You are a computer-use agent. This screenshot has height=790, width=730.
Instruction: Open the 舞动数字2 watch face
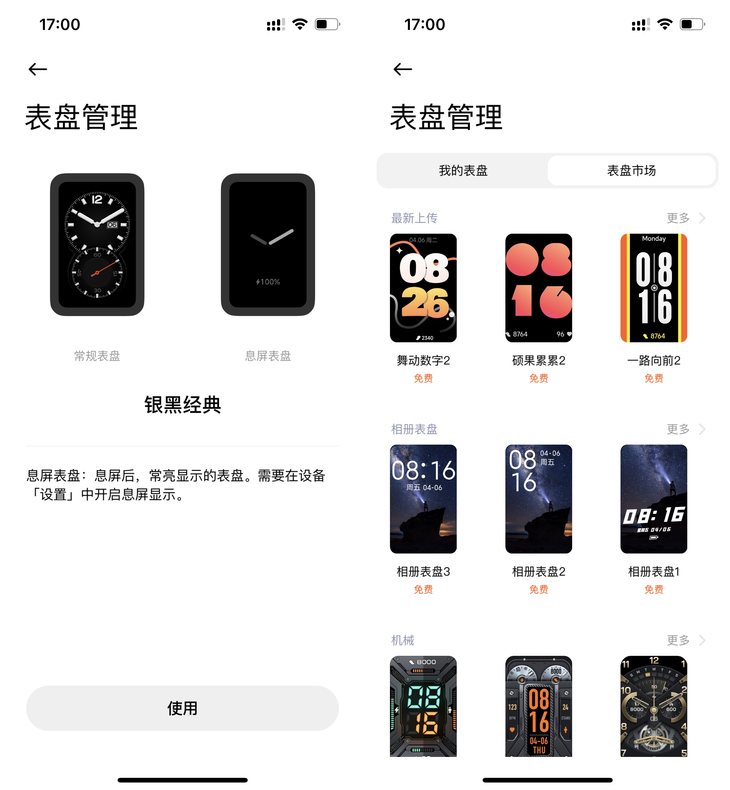coord(423,288)
